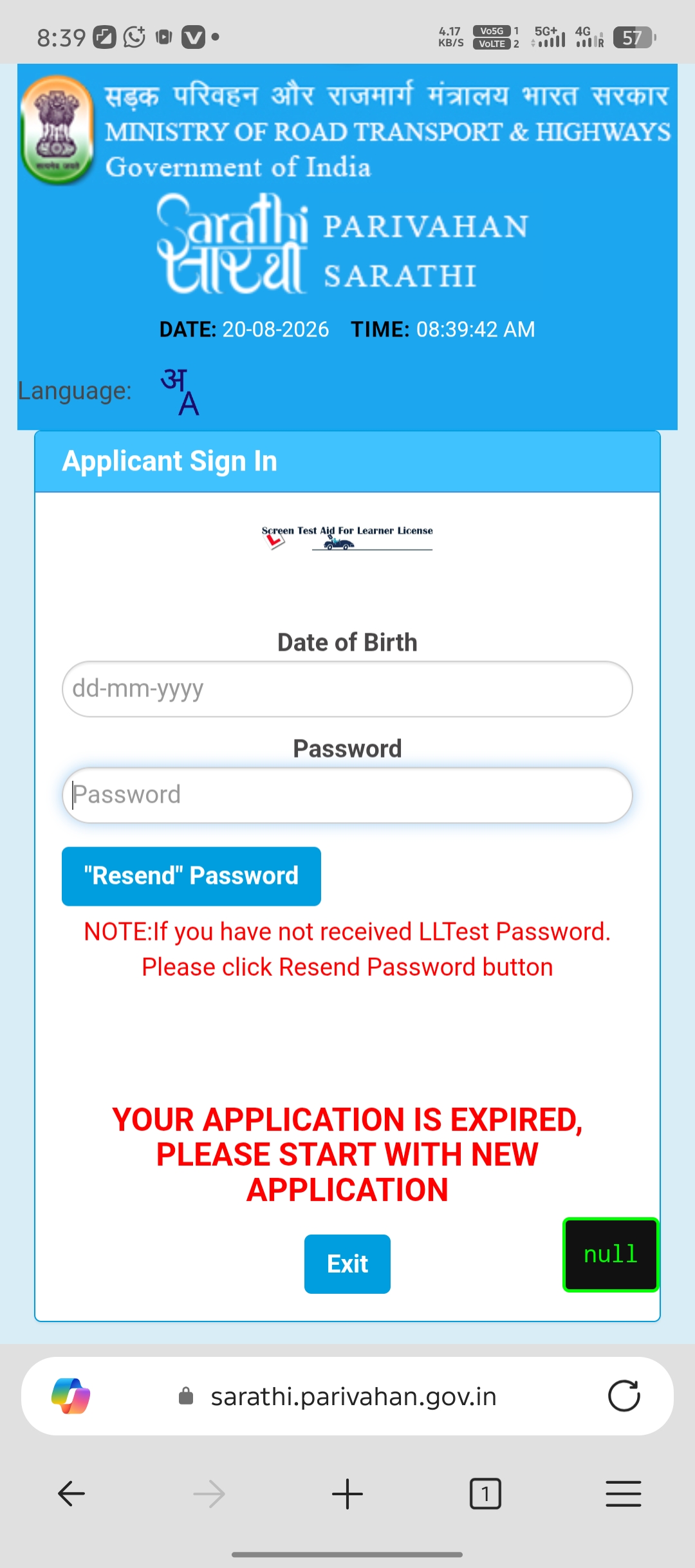This screenshot has height=1568, width=695.
Task: Exit the Applicant Sign In page
Action: tap(347, 1264)
